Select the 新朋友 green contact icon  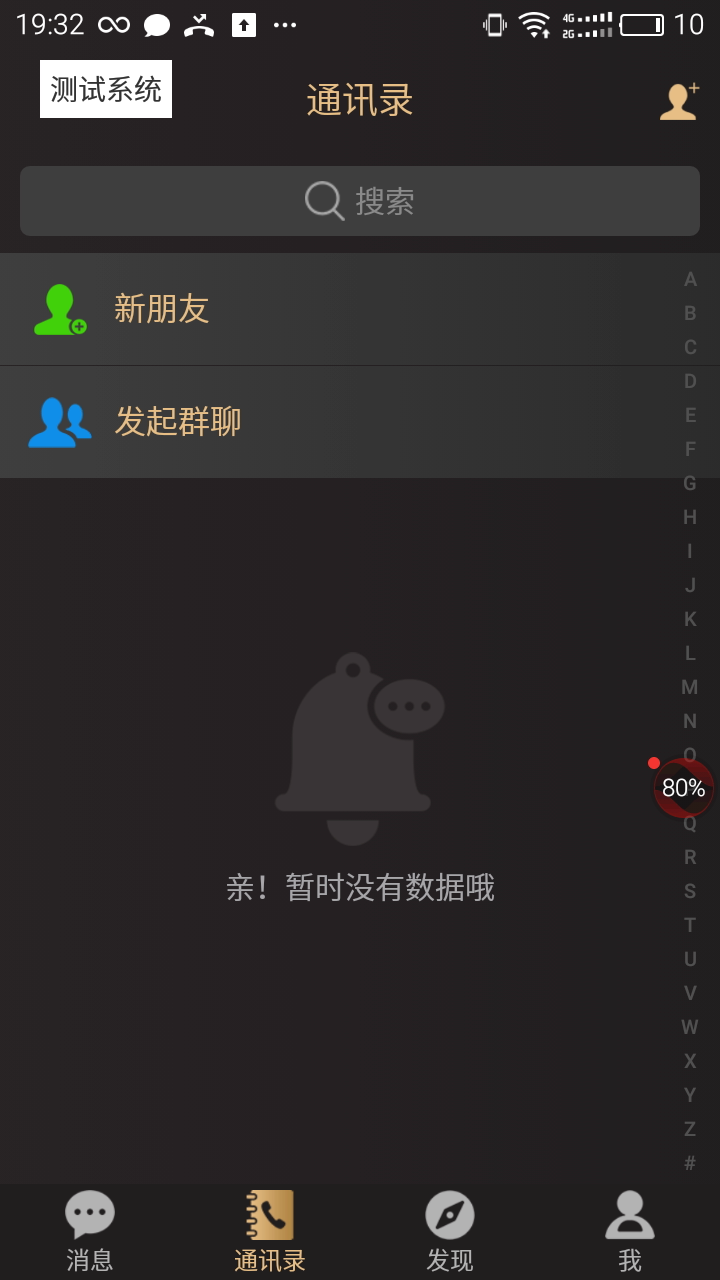click(x=59, y=308)
